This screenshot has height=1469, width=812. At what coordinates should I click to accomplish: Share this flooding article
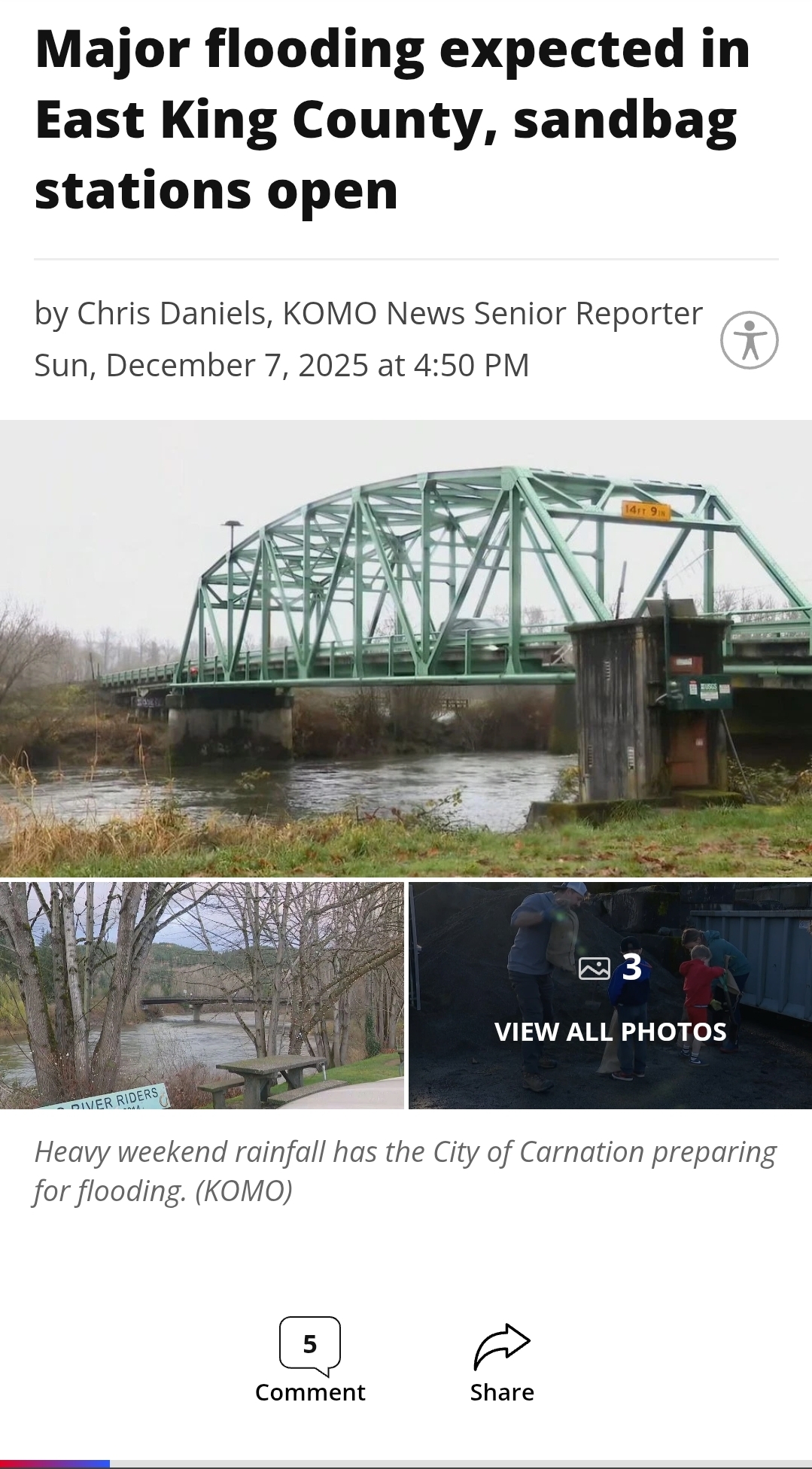coord(502,1359)
